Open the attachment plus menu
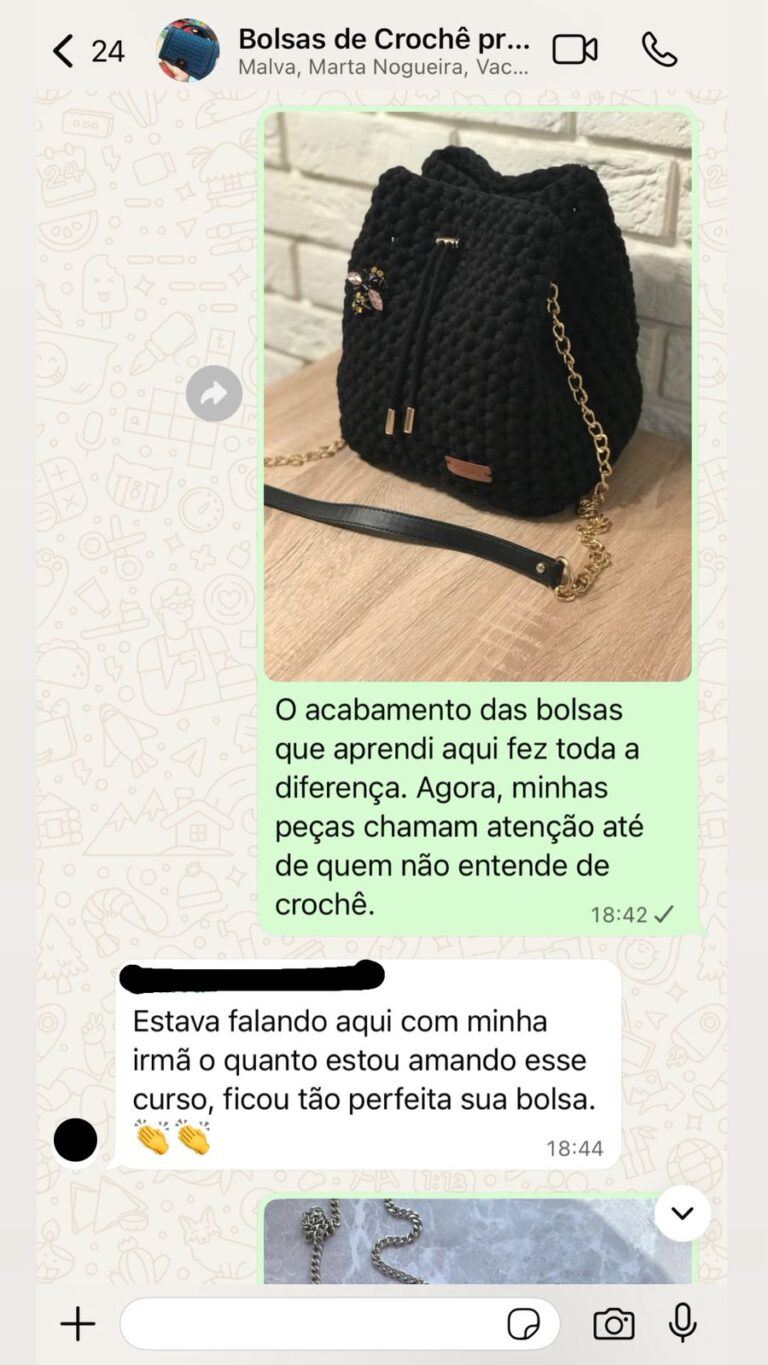Image resolution: width=768 pixels, height=1365 pixels. pyautogui.click(x=78, y=1324)
